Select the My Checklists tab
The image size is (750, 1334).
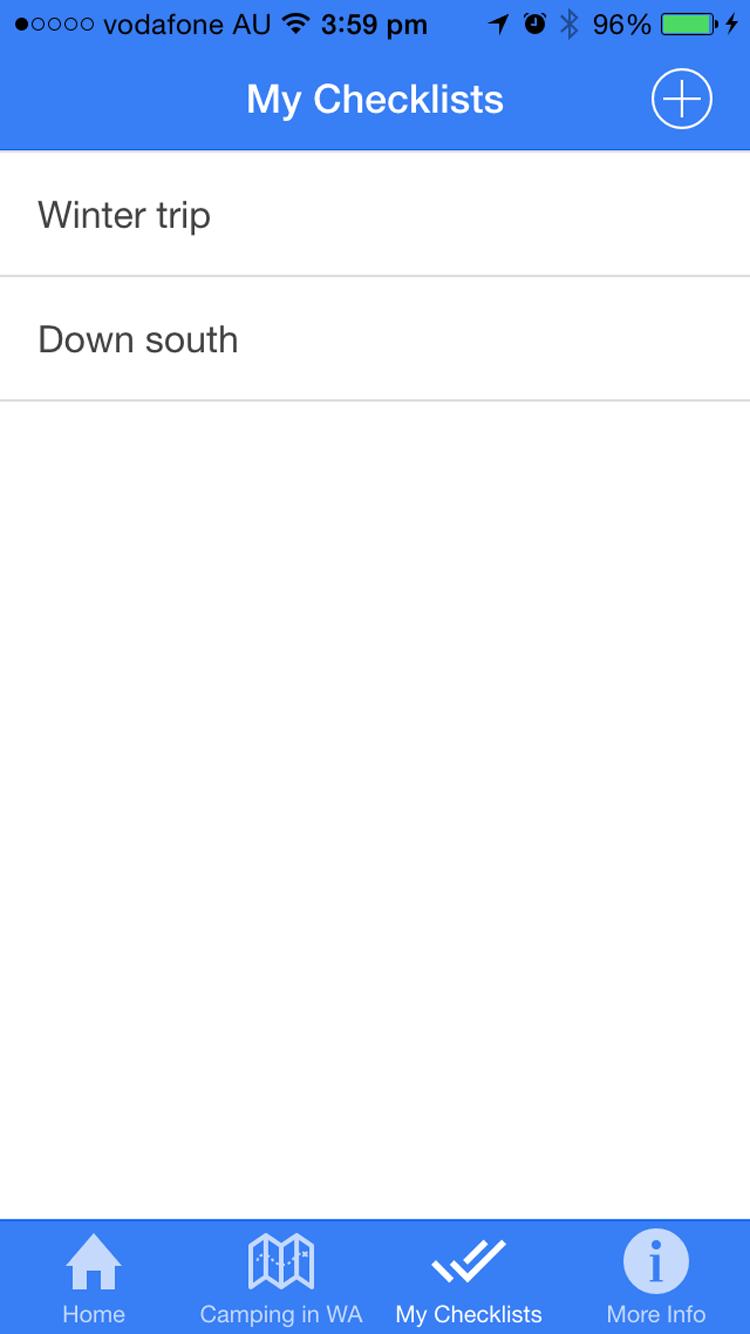(x=468, y=1277)
